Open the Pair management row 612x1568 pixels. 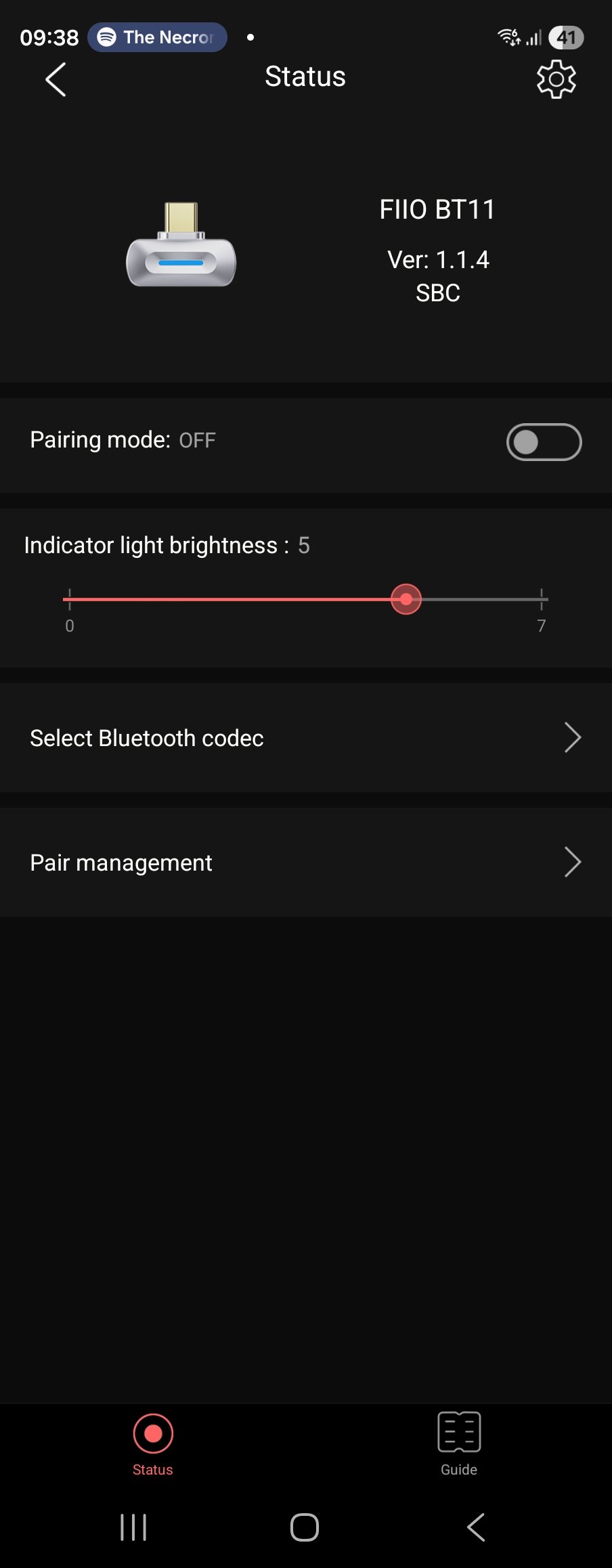(305, 862)
